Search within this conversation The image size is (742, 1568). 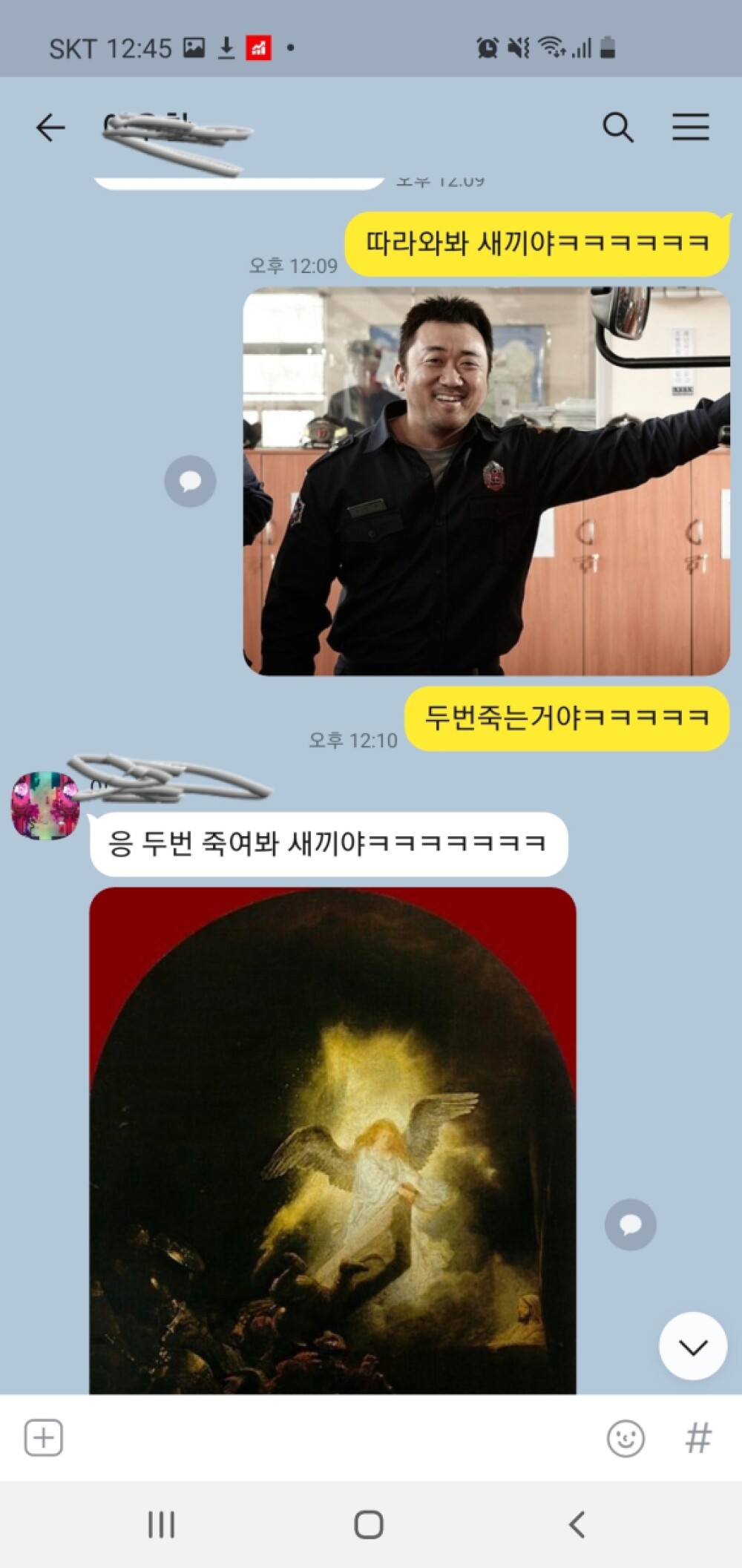coord(617,128)
